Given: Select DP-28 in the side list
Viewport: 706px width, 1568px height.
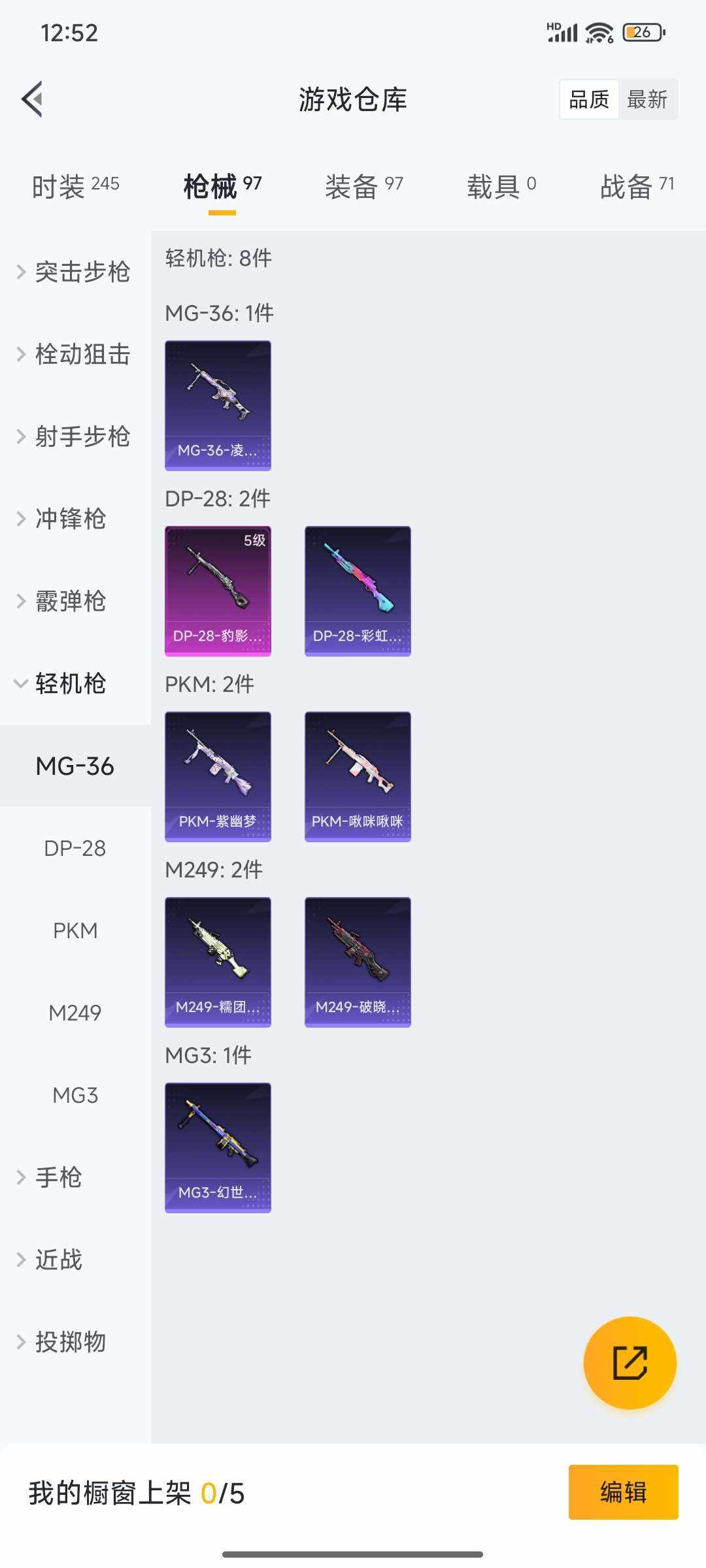Looking at the screenshot, I should (75, 848).
